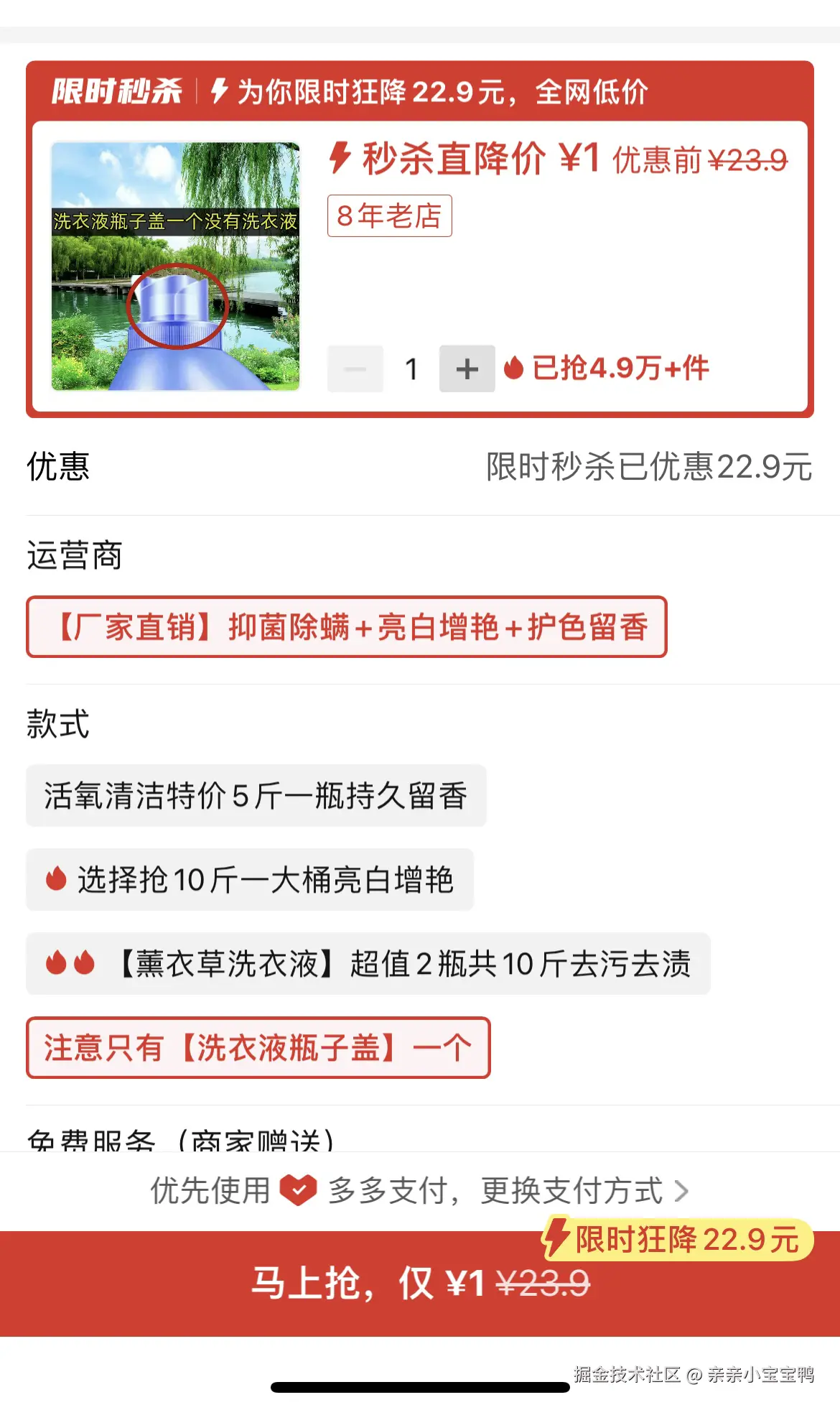Select the 活氧清洁特价5斤 style option
Image resolution: width=840 pixels, height=1410 pixels.
point(256,794)
